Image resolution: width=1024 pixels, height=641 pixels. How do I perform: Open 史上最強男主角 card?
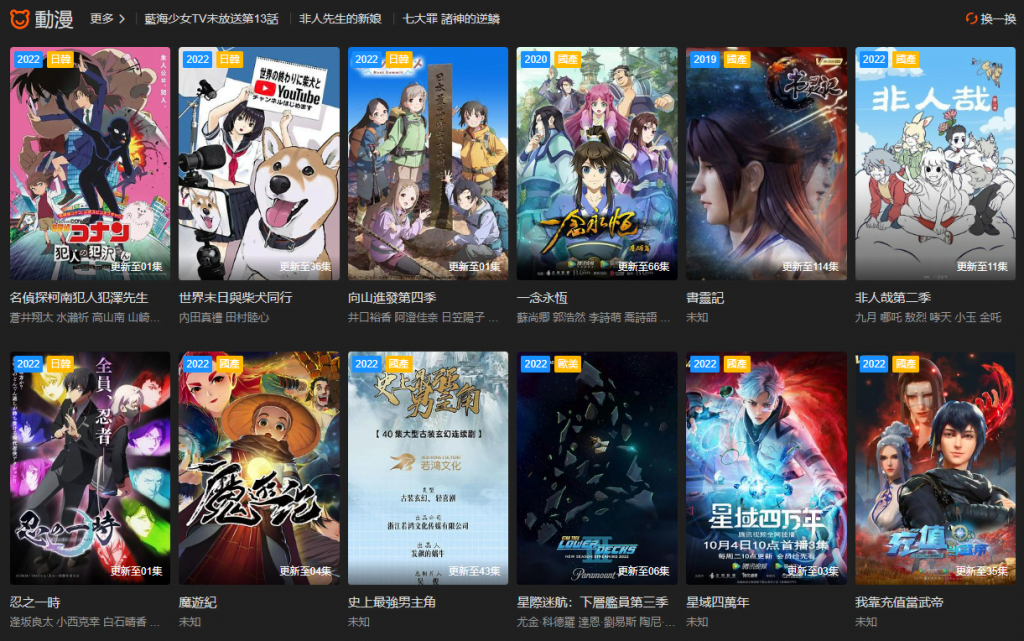pyautogui.click(x=428, y=467)
